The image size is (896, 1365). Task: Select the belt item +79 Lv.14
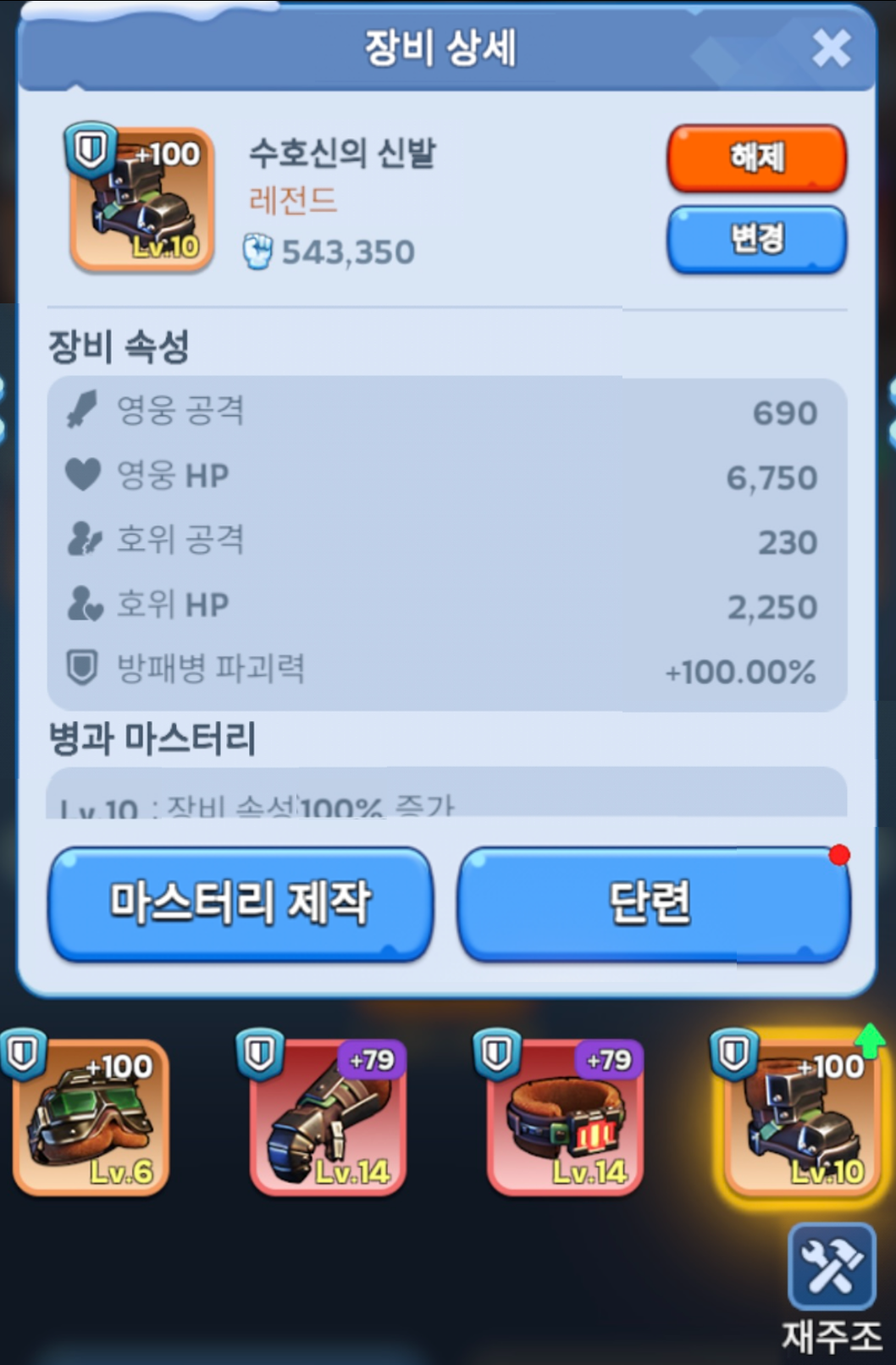click(x=565, y=1118)
